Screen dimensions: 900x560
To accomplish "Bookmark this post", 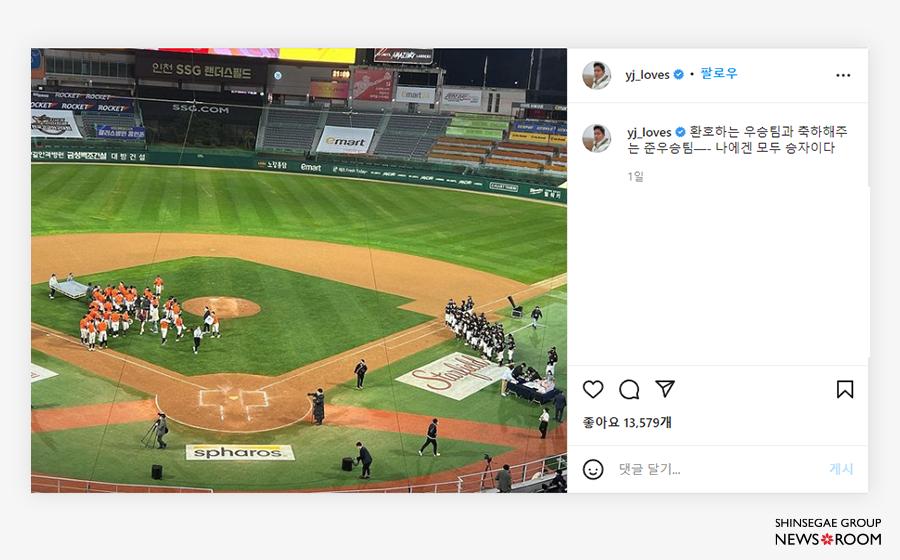I will pos(844,389).
